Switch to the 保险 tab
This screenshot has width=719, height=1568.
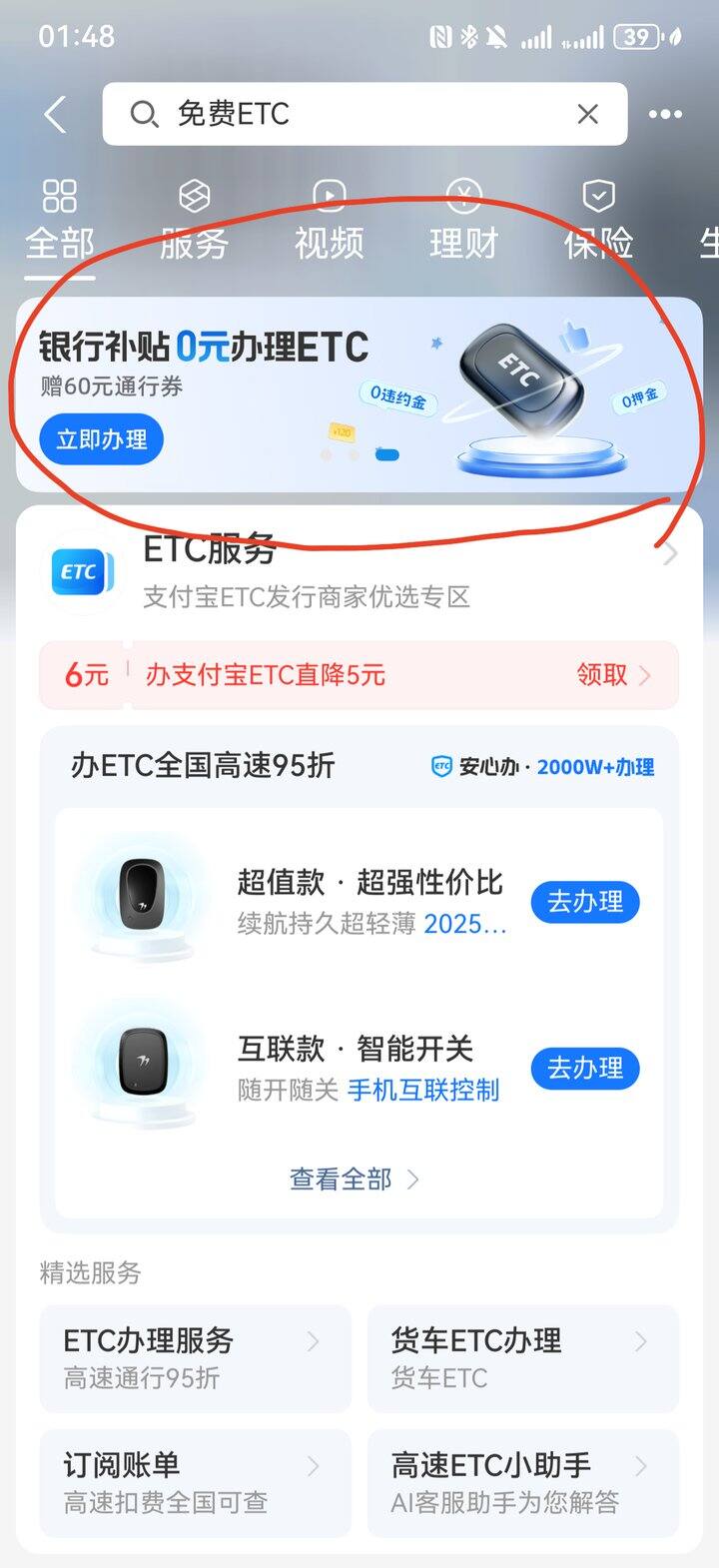(598, 221)
